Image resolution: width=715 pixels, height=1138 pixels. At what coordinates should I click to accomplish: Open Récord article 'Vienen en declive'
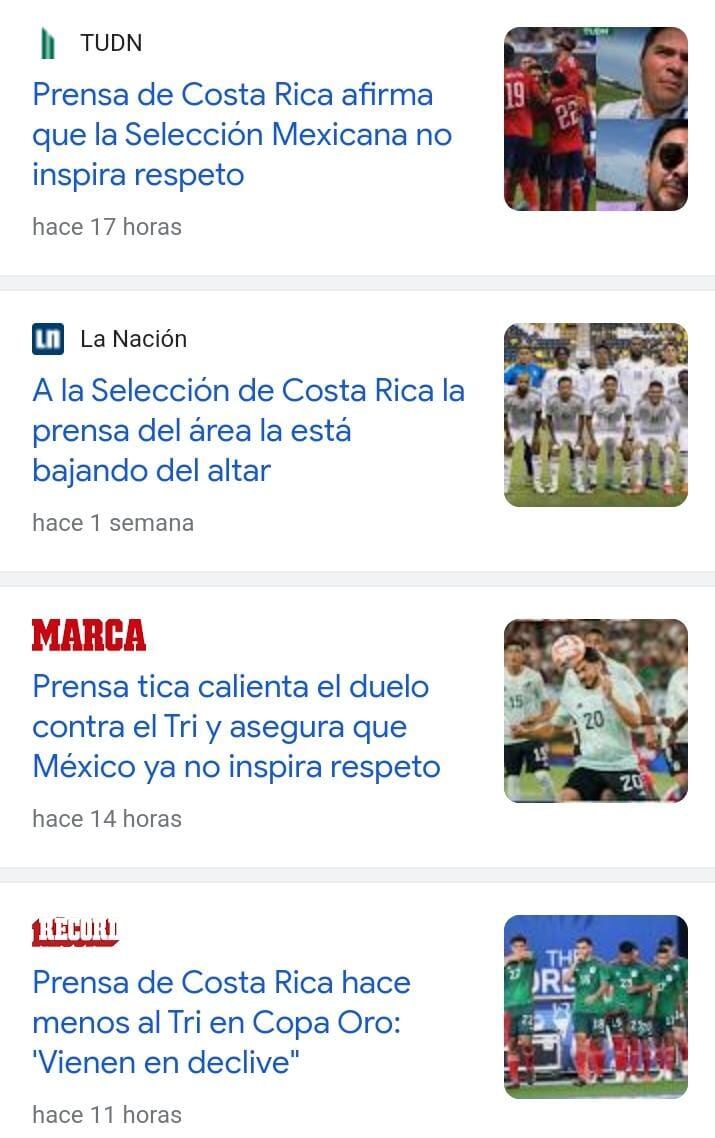click(221, 1022)
